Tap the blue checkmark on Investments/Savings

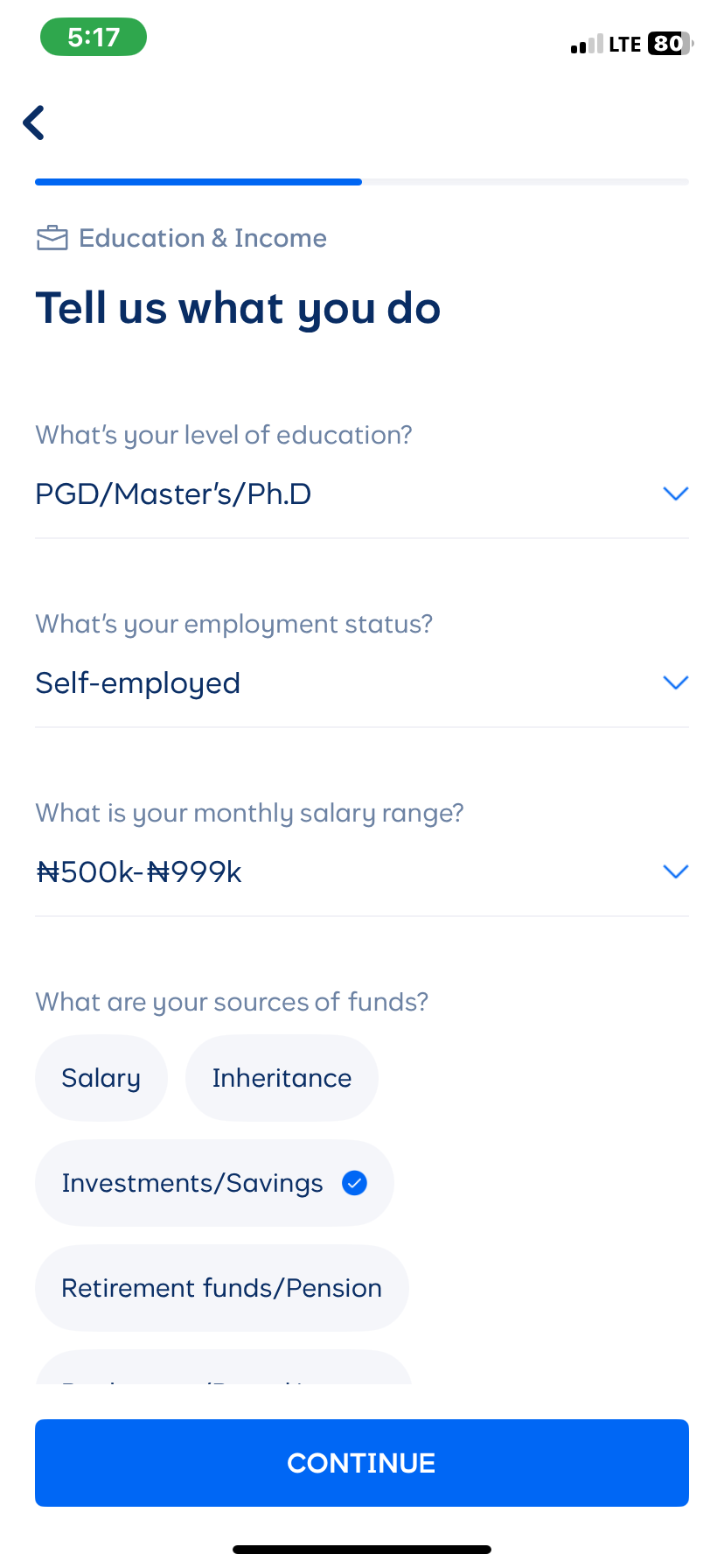click(x=354, y=1183)
